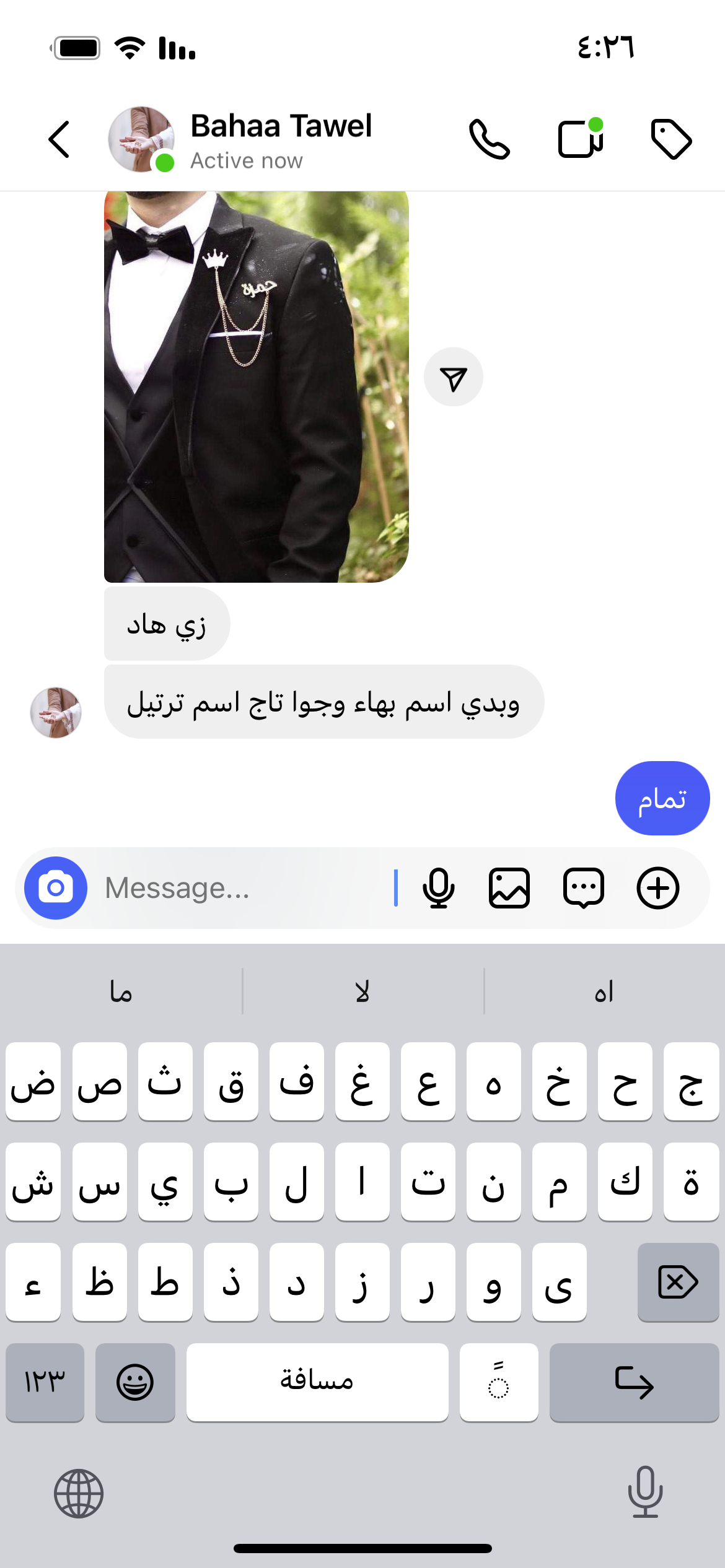Viewport: 725px width, 1568px height.
Task: Switch to the numbers keyboard ١٢٣
Action: click(45, 1382)
